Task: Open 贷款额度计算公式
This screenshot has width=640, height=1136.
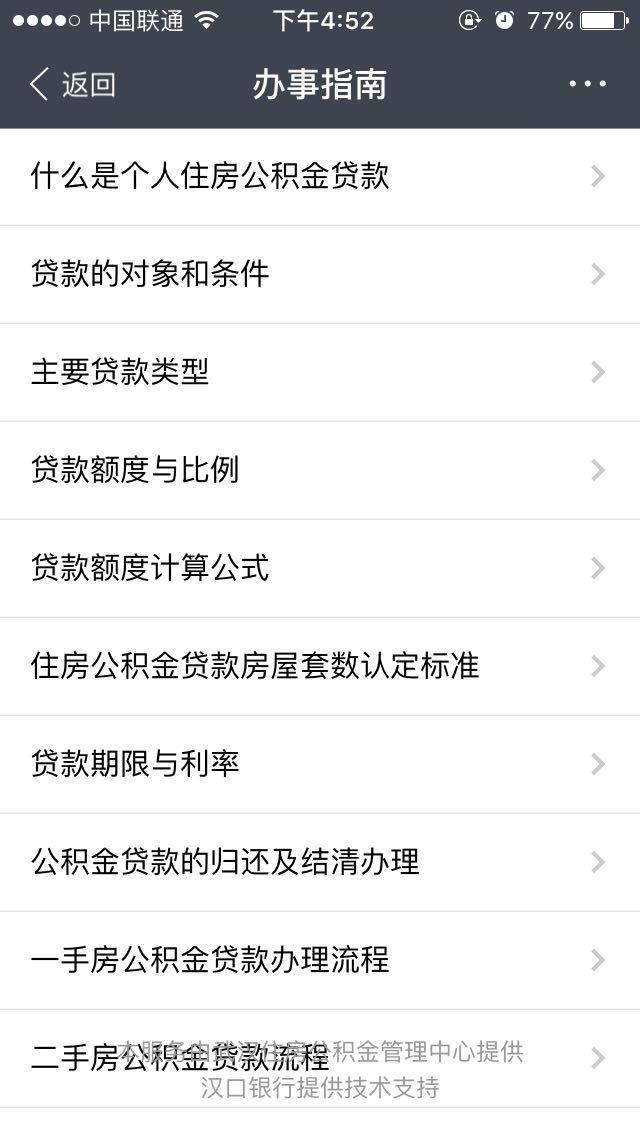Action: [x=320, y=568]
